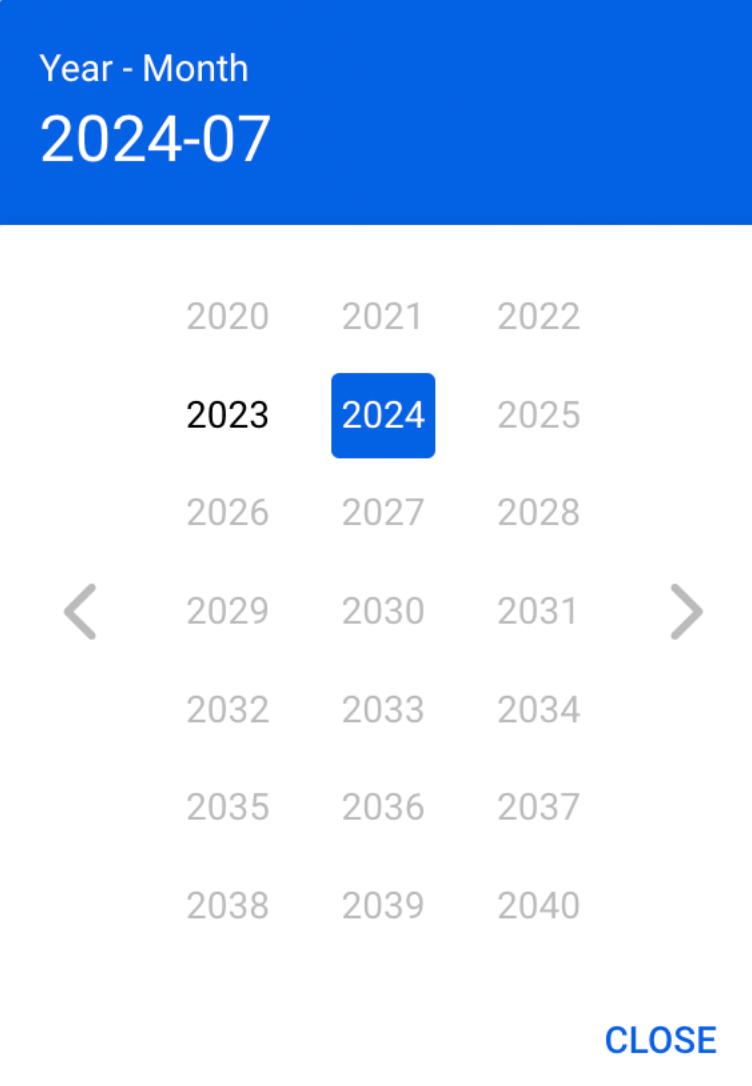The height and width of the screenshot is (1086, 752).
Task: Select year 2022
Action: [x=538, y=316]
